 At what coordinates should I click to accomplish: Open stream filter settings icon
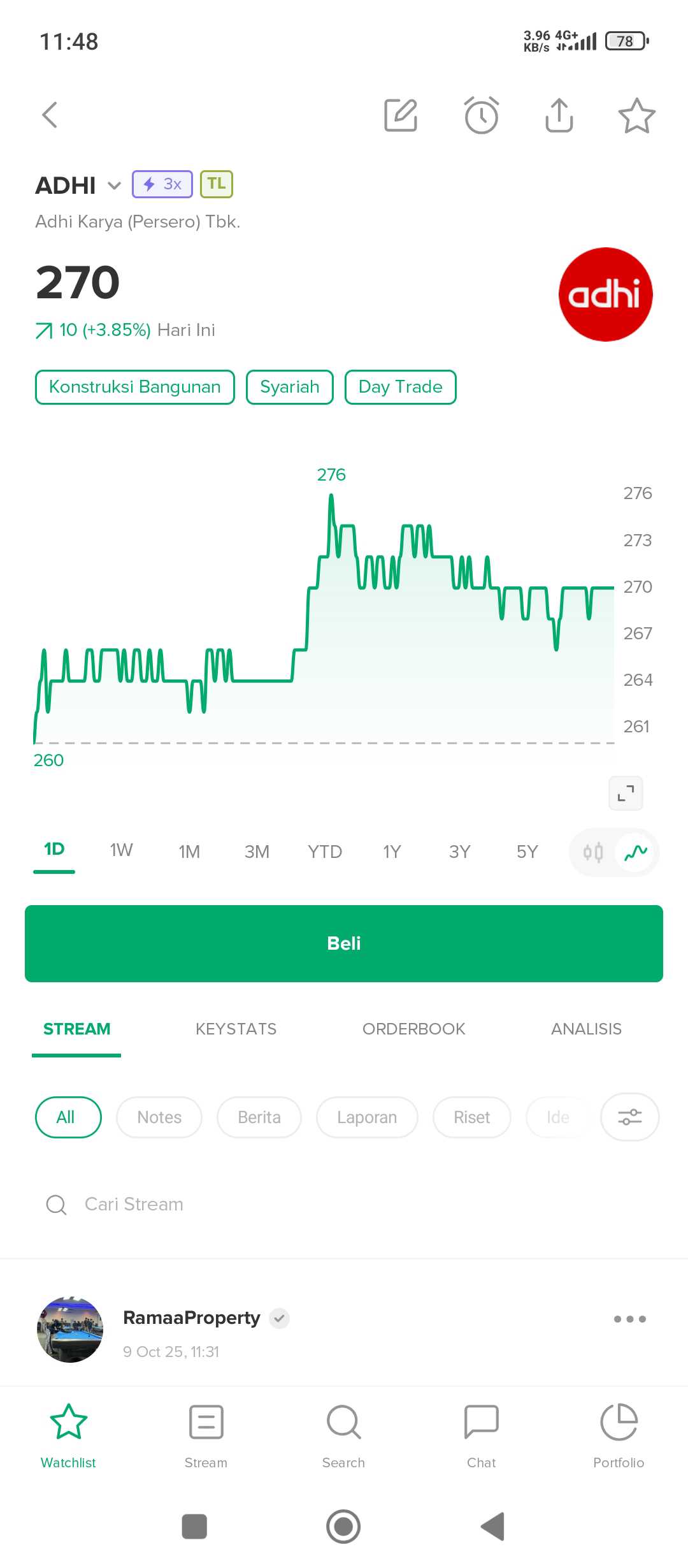click(629, 1117)
